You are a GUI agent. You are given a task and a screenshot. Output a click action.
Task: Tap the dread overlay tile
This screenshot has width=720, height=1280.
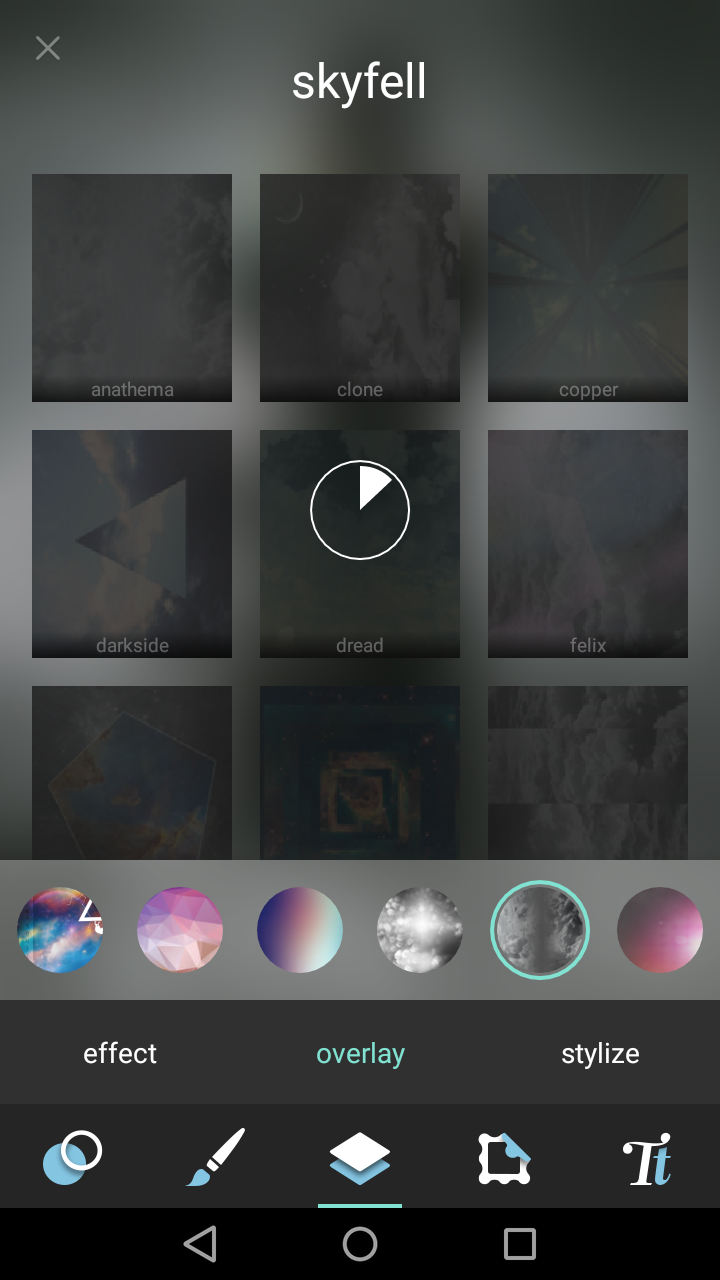coord(360,543)
